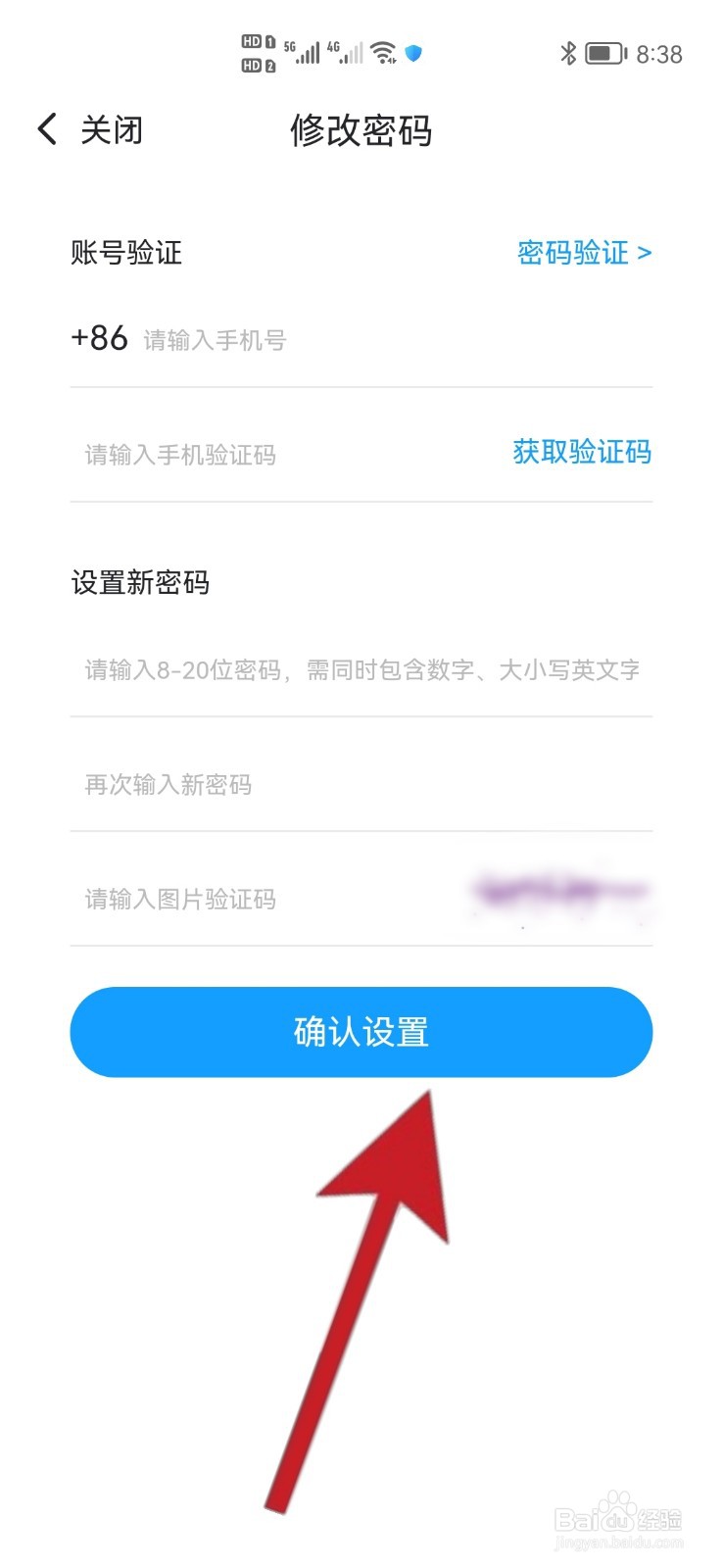
Task: Tap the shield security icon in status bar
Action: point(413,54)
